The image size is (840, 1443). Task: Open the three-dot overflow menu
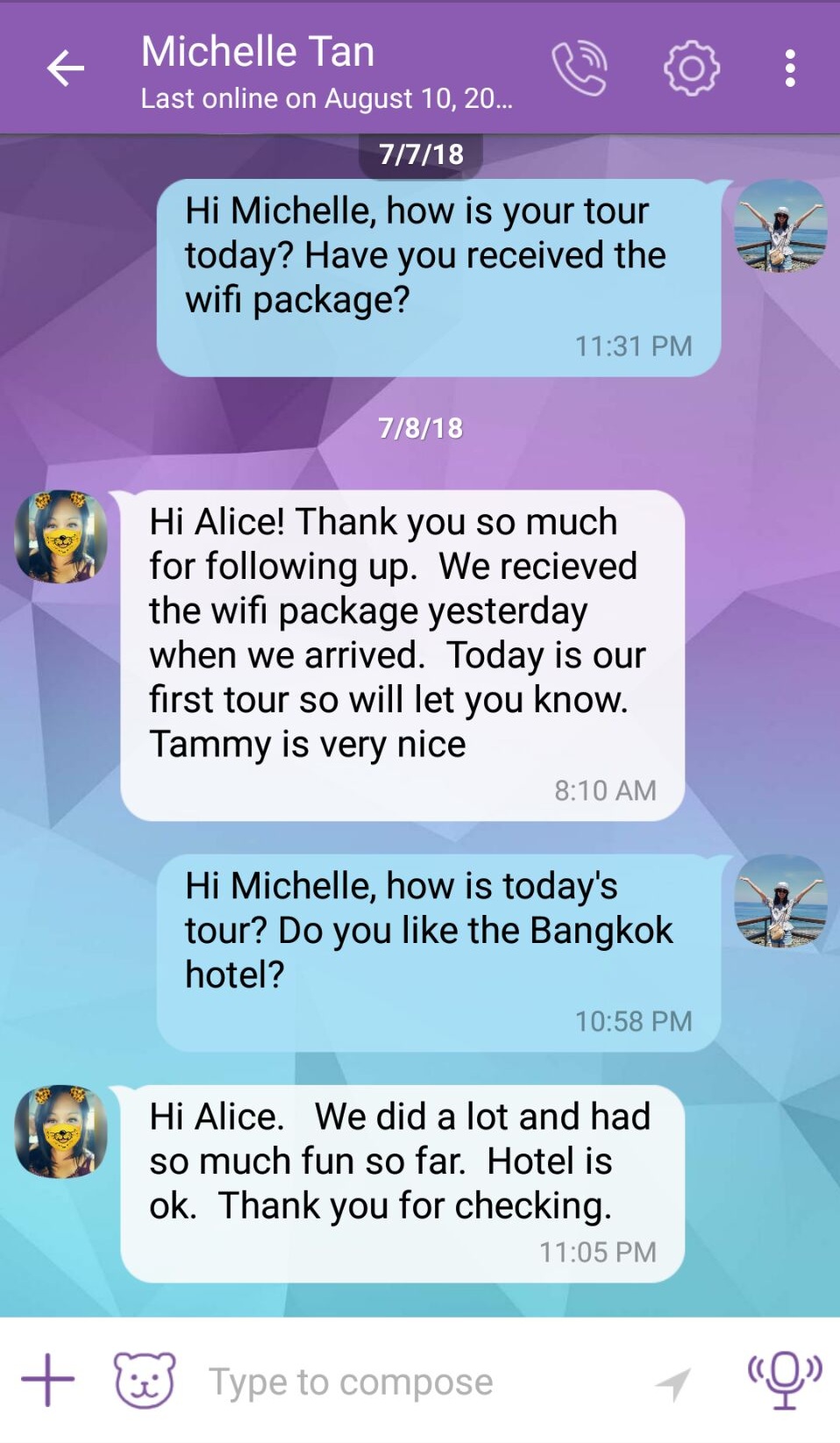click(x=790, y=68)
